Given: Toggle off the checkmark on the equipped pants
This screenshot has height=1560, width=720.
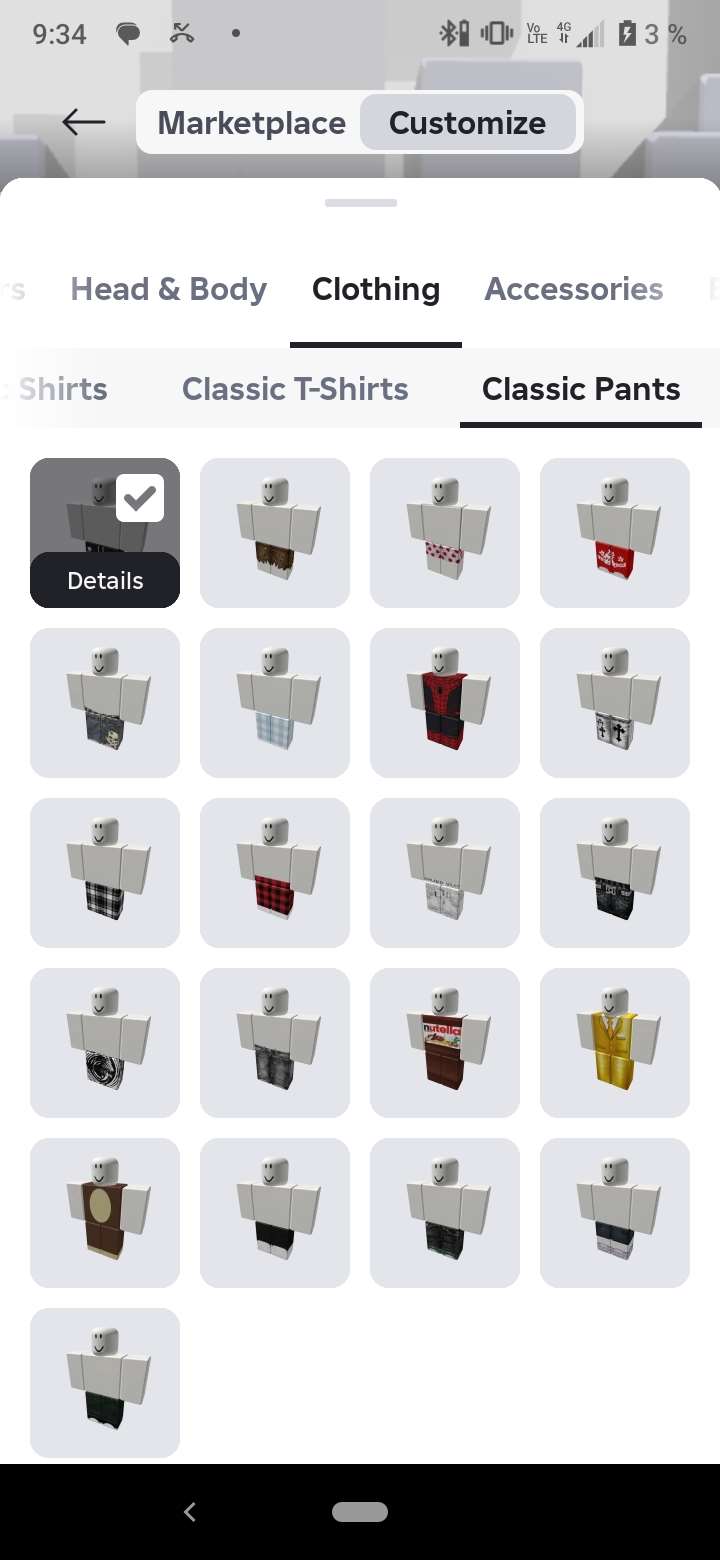Looking at the screenshot, I should click(141, 497).
